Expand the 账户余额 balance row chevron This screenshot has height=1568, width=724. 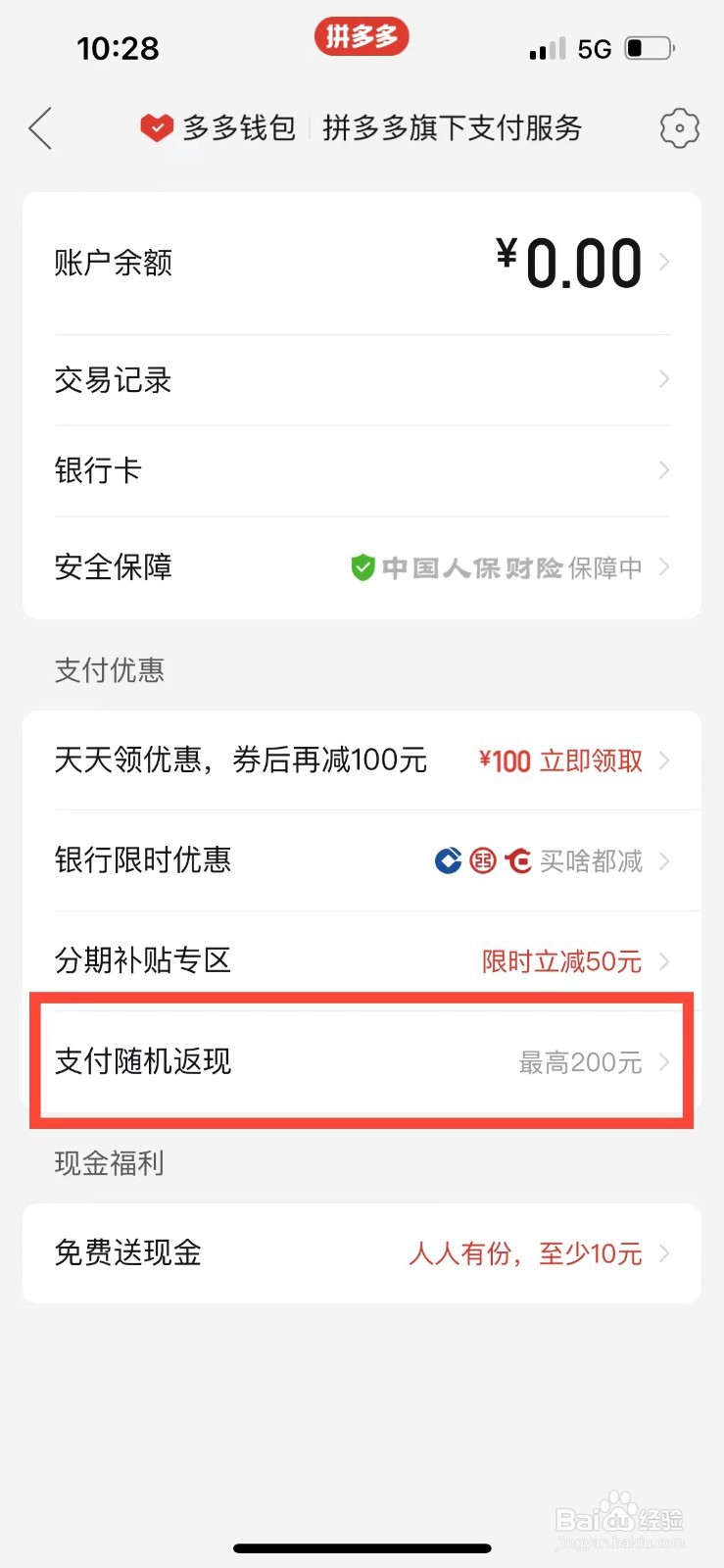point(665,262)
